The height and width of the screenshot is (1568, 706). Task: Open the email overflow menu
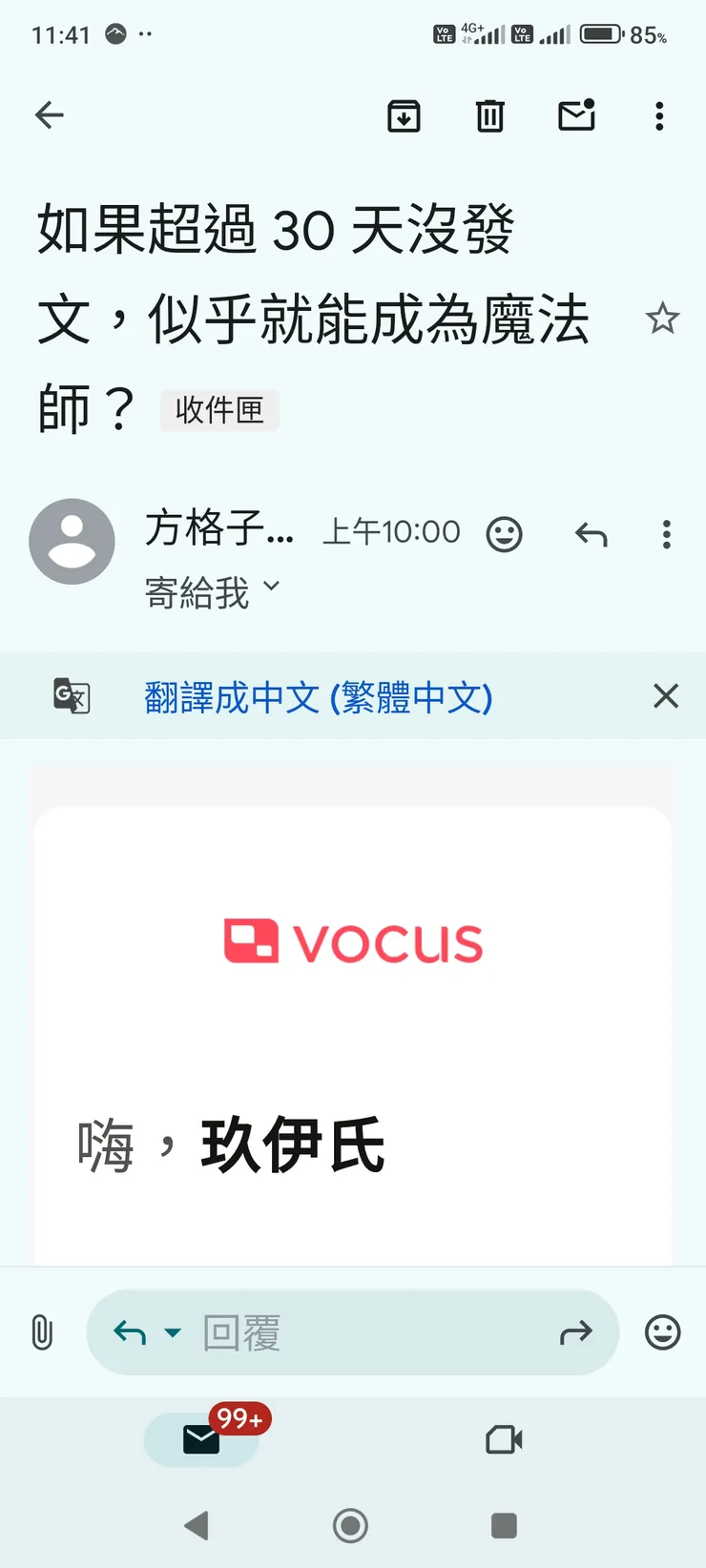tap(659, 116)
